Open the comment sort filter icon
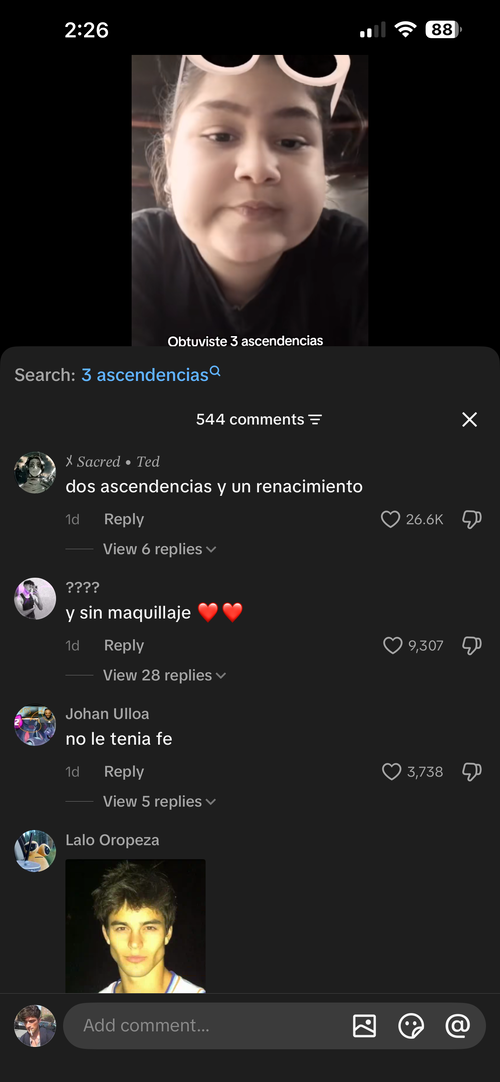Image resolution: width=500 pixels, height=1082 pixels. click(x=315, y=420)
